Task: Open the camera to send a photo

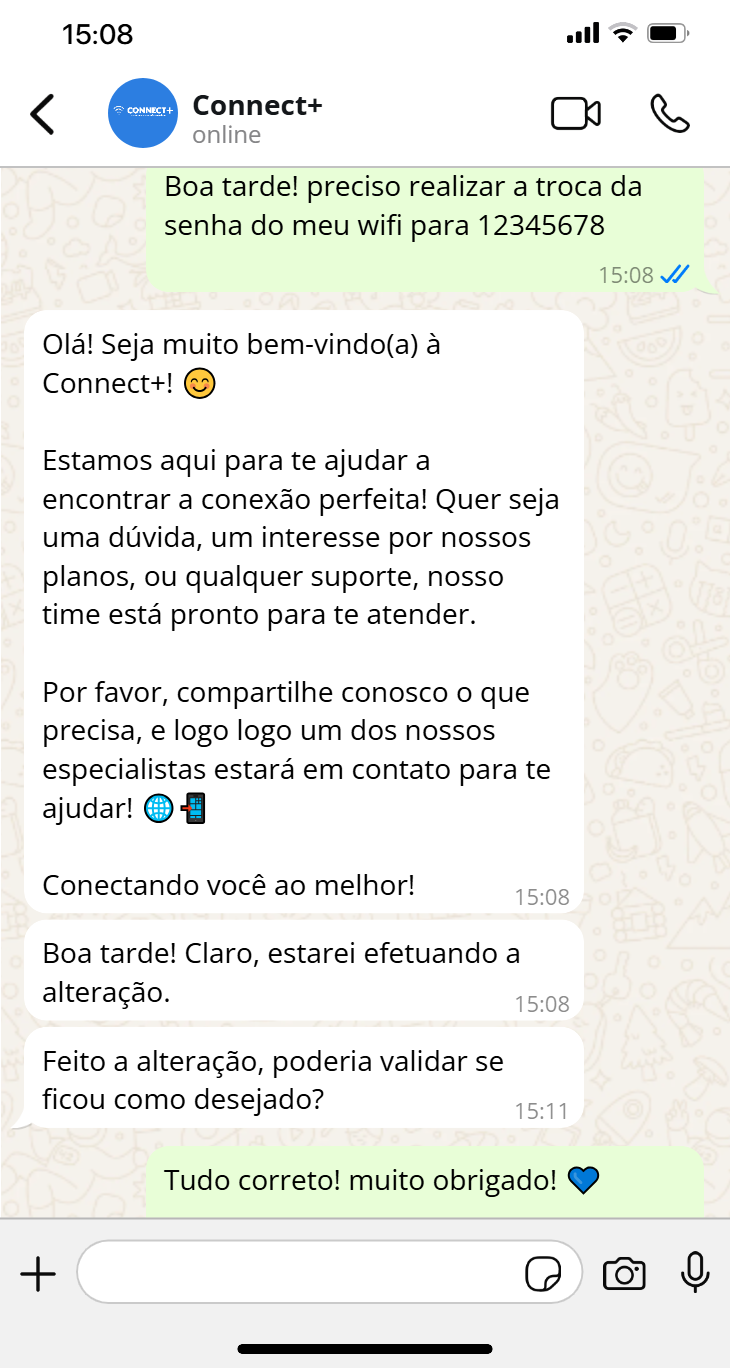Action: 624,1274
